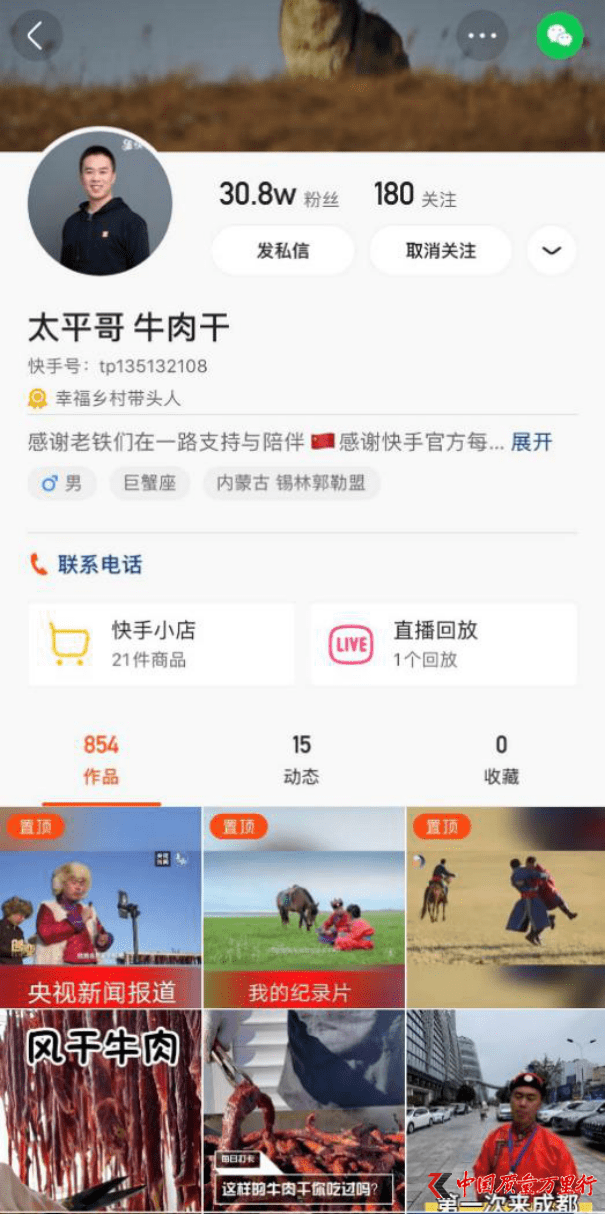Viewport: 605px width, 1214px height.
Task: Unfollow this user with 取消关注
Action: click(x=440, y=250)
